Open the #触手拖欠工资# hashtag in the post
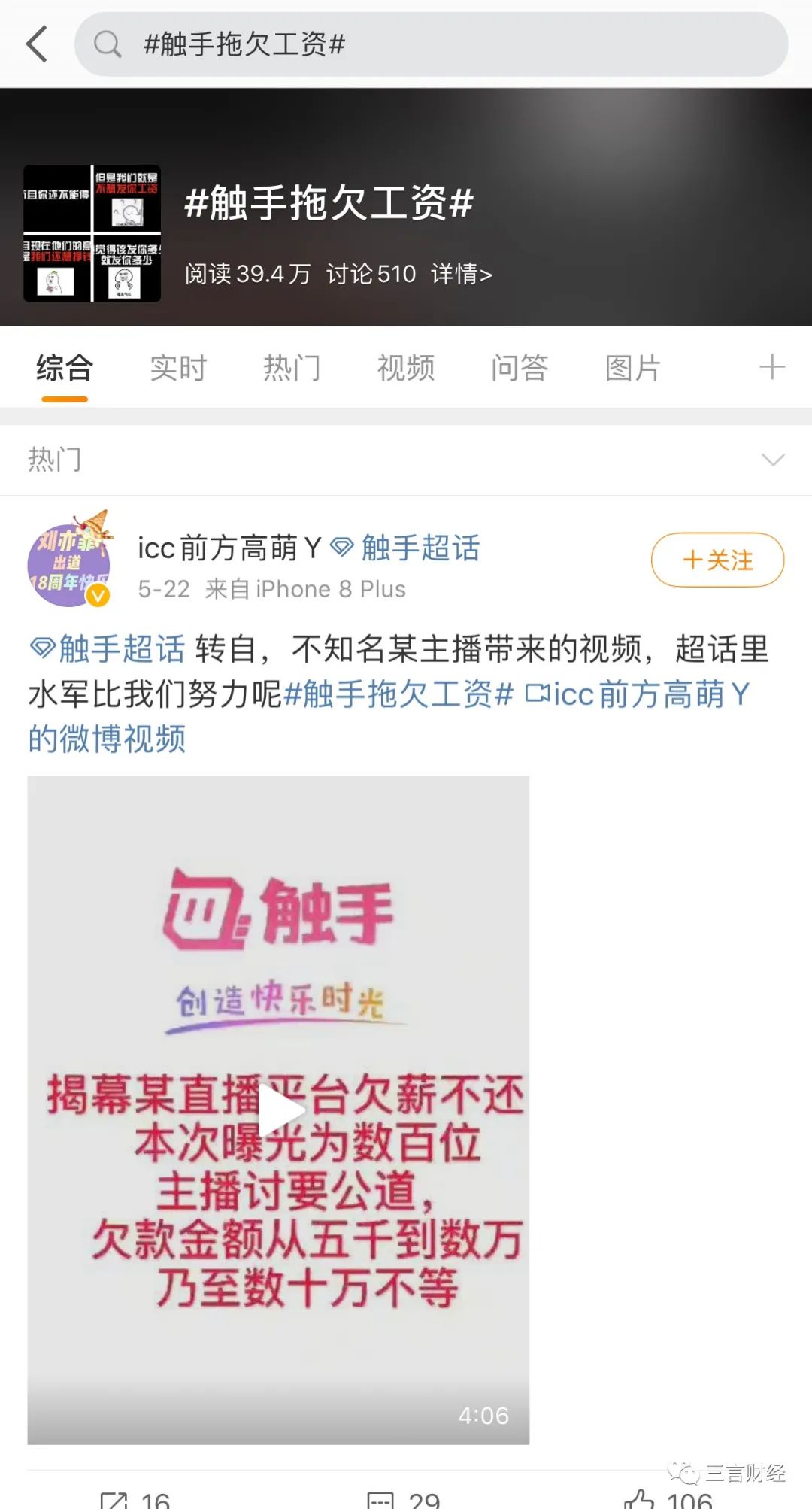This screenshot has height=1509, width=812. pos(398,694)
